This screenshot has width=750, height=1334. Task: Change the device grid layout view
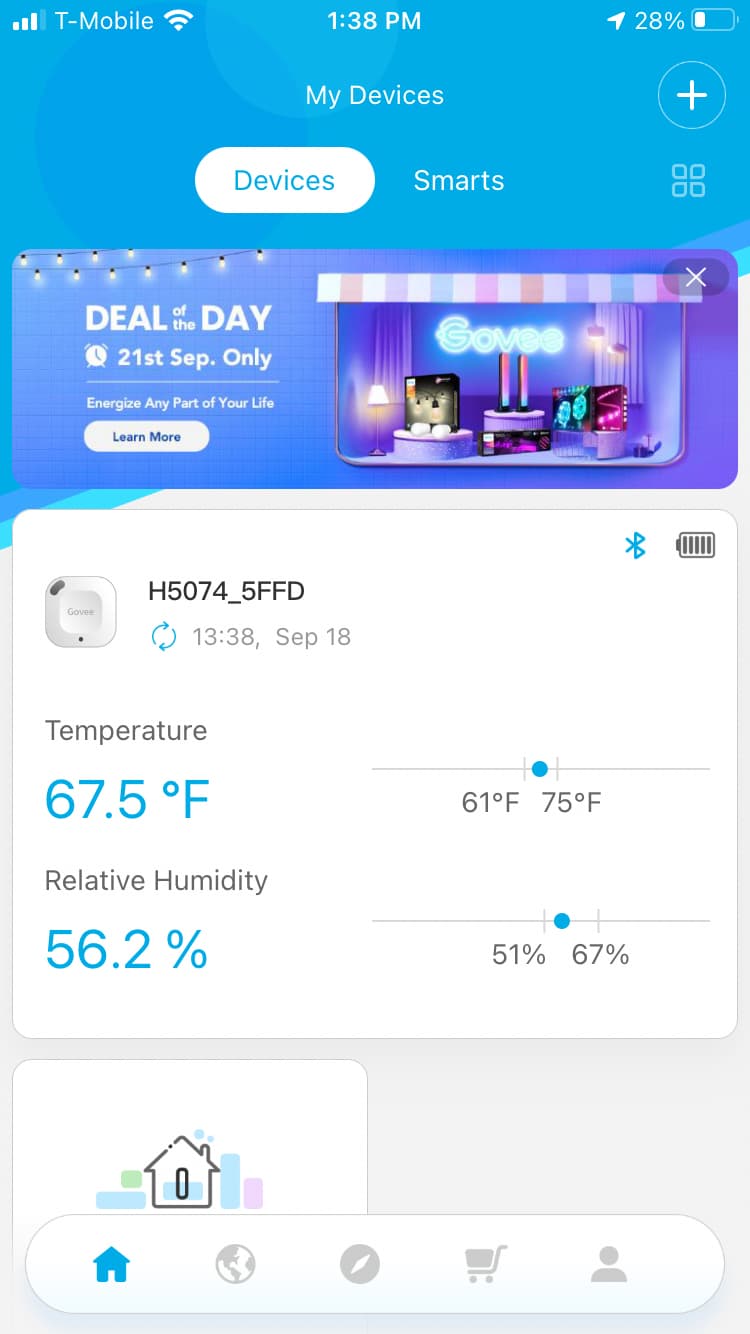click(x=688, y=181)
